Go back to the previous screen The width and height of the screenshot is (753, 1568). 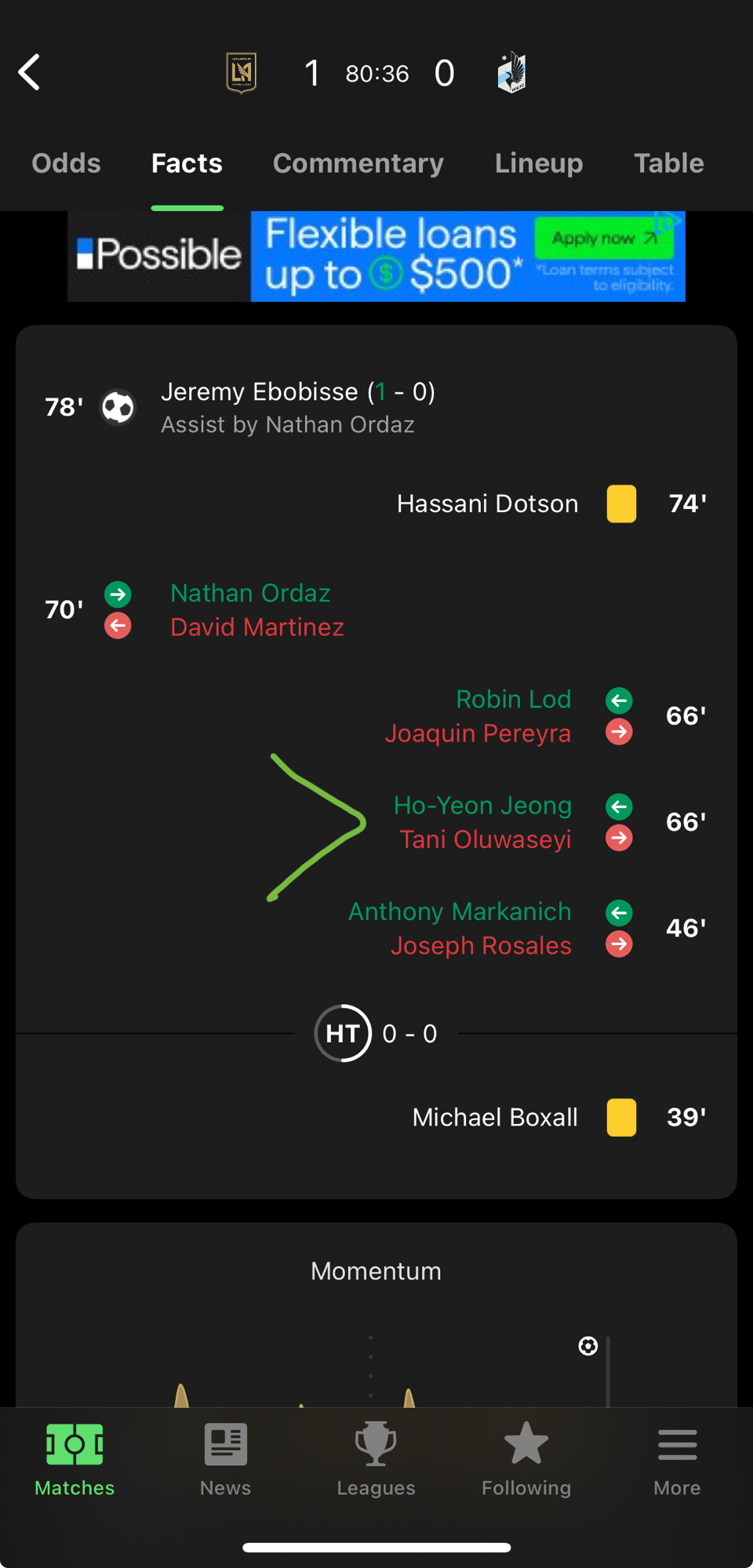click(30, 73)
